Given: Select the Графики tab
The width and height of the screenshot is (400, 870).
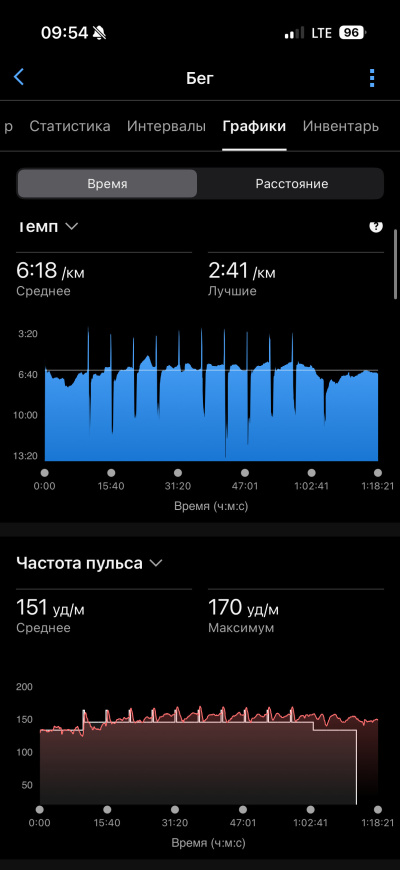Looking at the screenshot, I should coord(254,127).
